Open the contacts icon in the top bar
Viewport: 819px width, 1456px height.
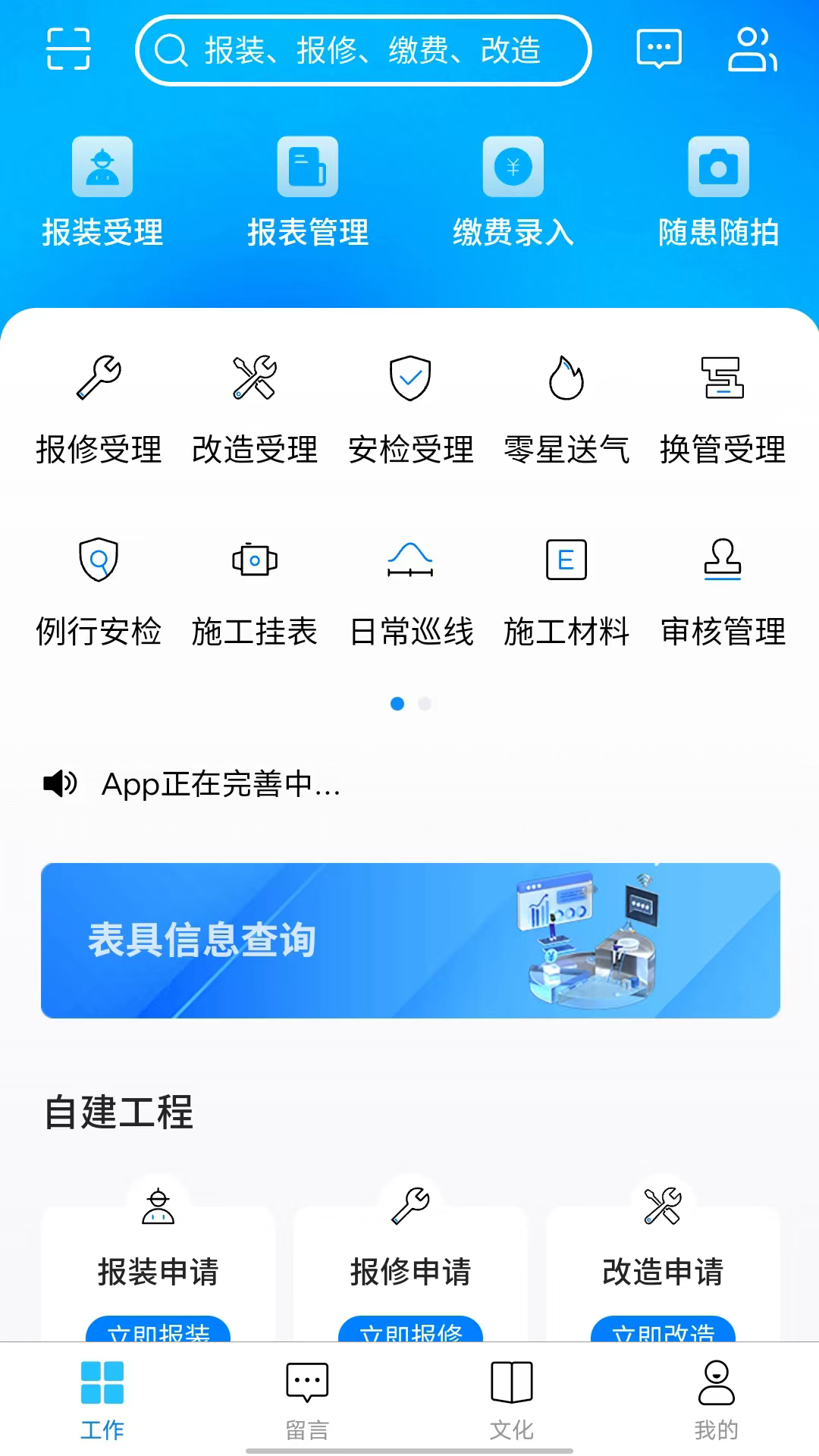coord(752,49)
